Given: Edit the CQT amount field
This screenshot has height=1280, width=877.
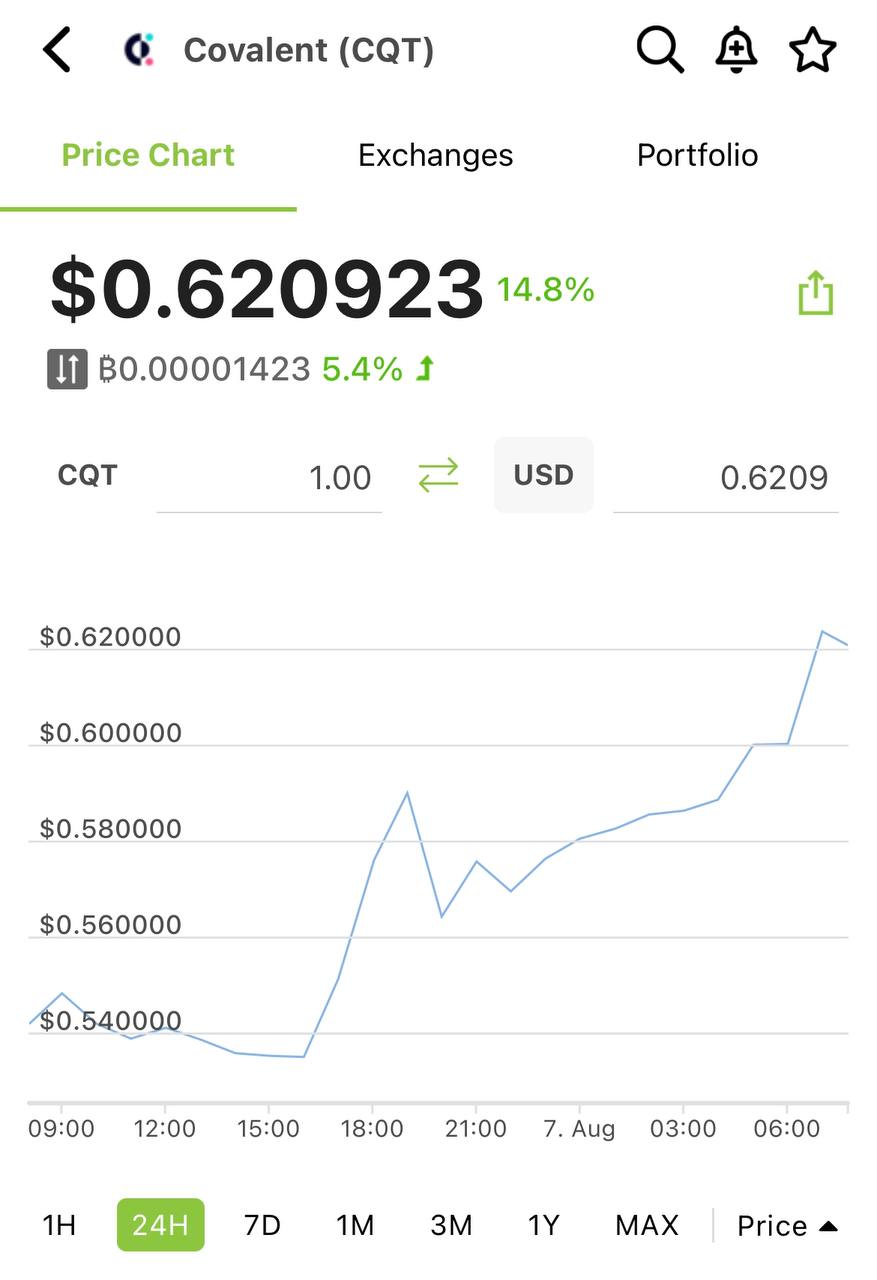Looking at the screenshot, I should 269,477.
